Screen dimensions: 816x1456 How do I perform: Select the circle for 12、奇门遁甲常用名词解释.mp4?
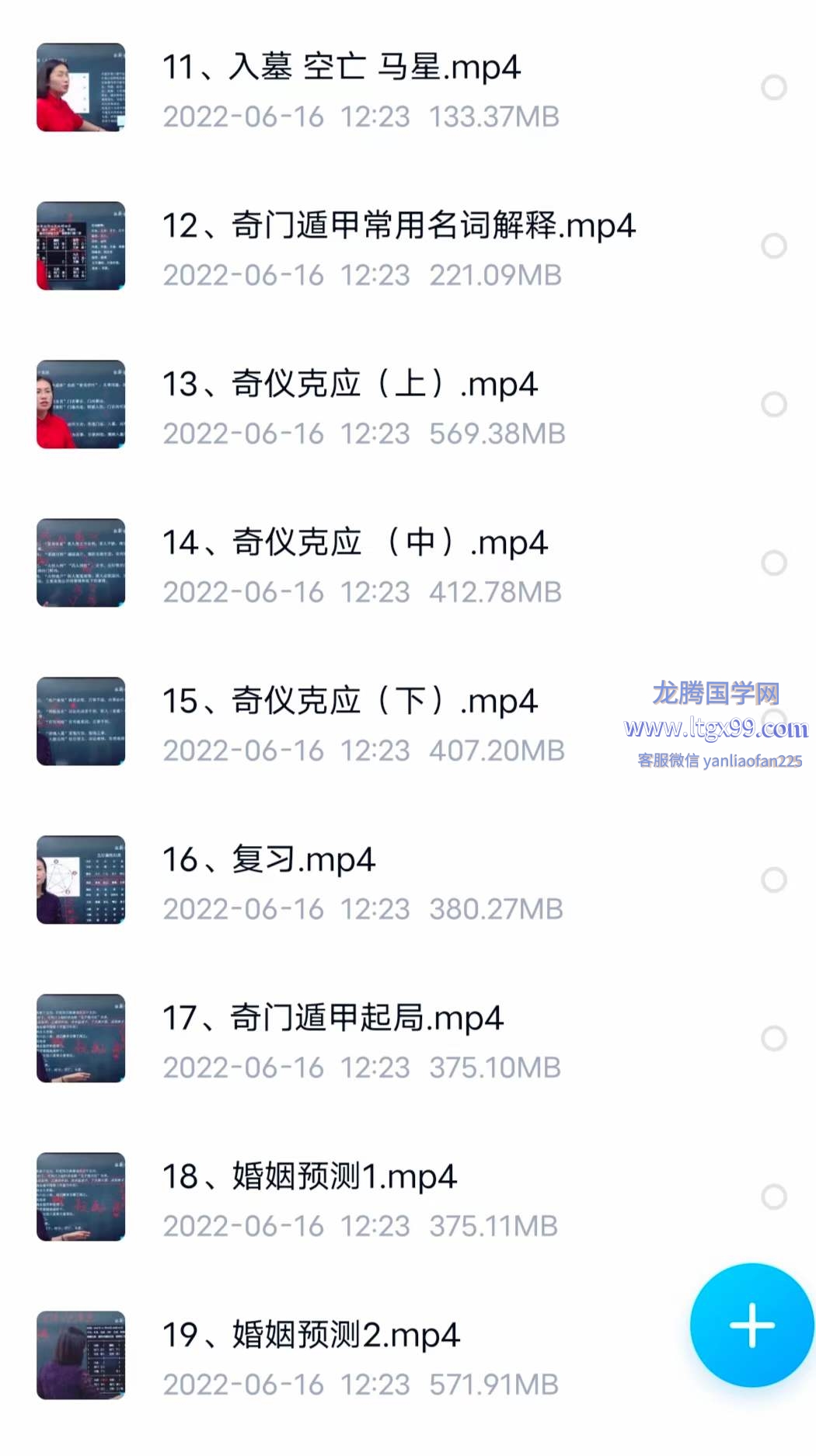773,246
